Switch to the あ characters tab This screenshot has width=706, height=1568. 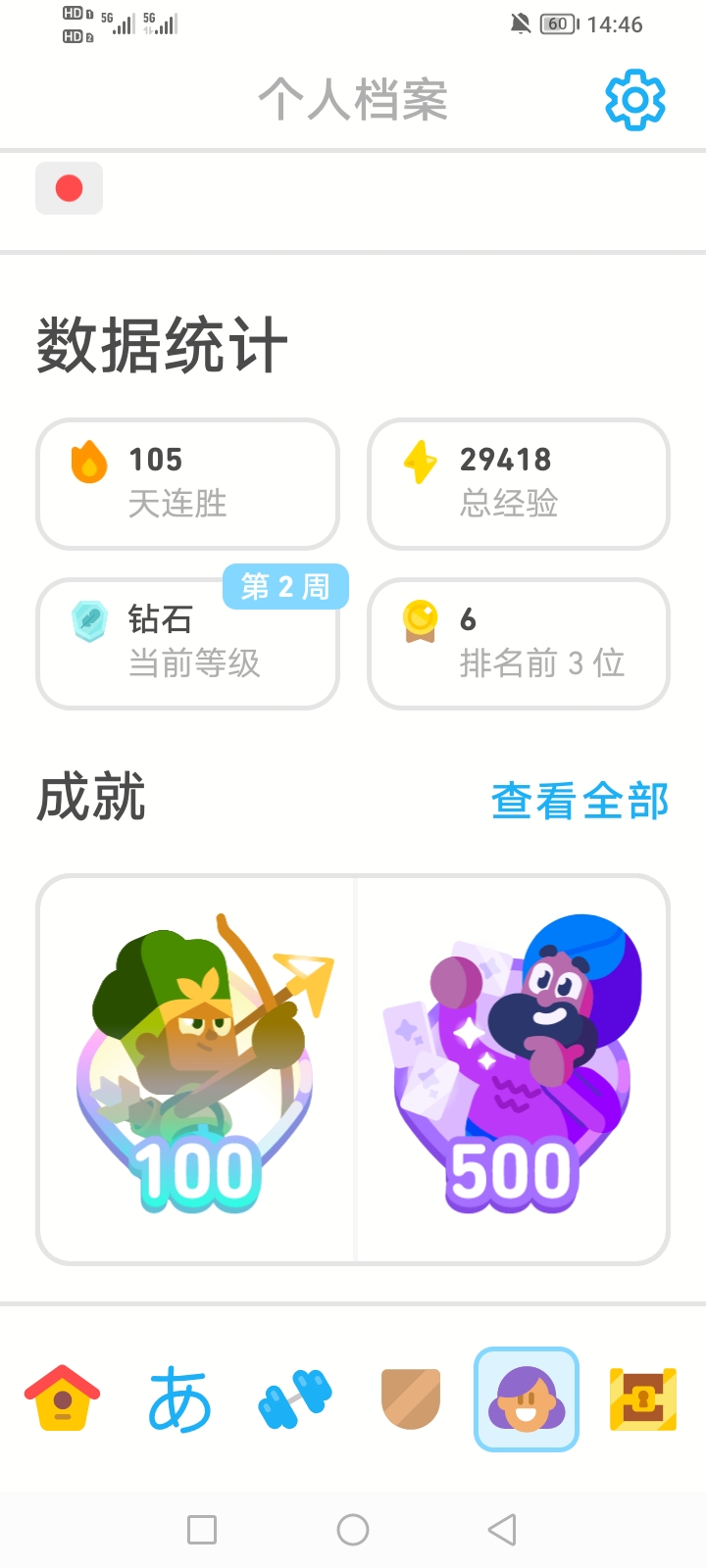[179, 1398]
